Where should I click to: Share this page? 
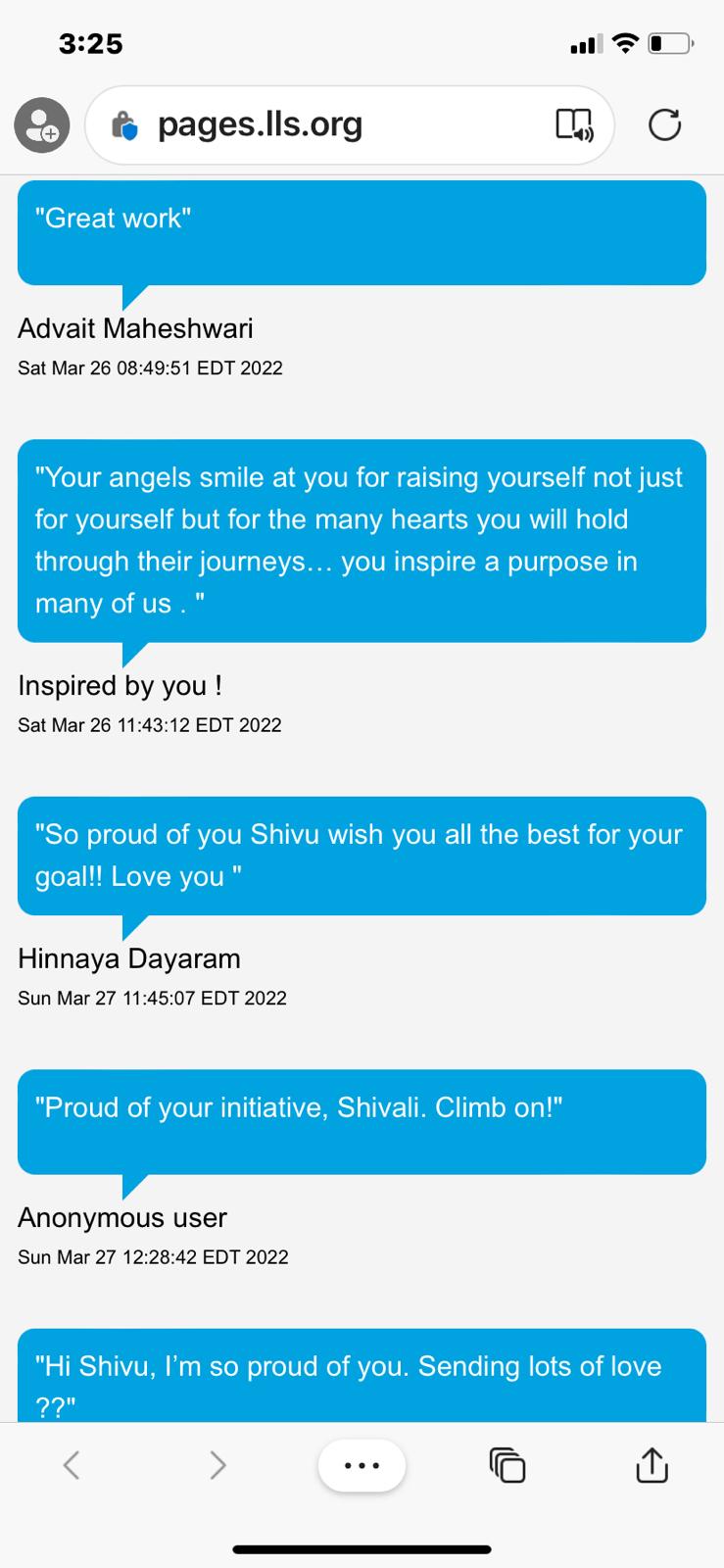tap(652, 1465)
